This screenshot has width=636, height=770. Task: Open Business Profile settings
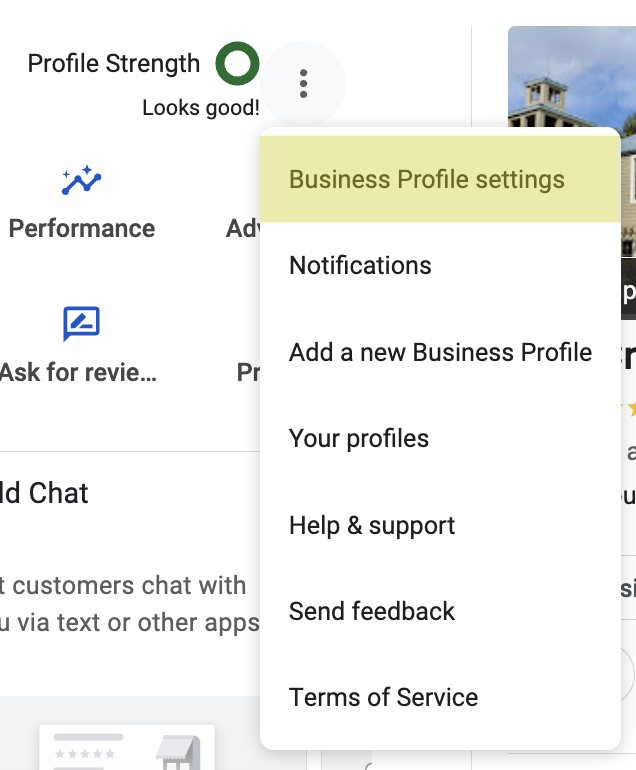[x=427, y=180]
